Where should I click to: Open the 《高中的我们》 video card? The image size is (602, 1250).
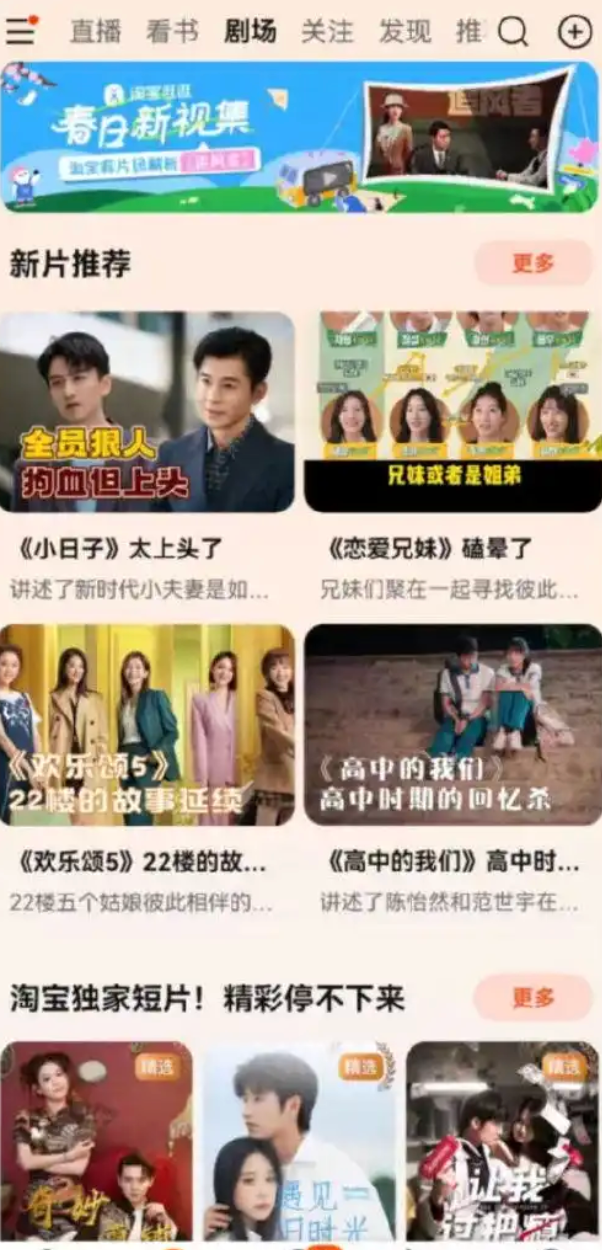pyautogui.click(x=452, y=725)
